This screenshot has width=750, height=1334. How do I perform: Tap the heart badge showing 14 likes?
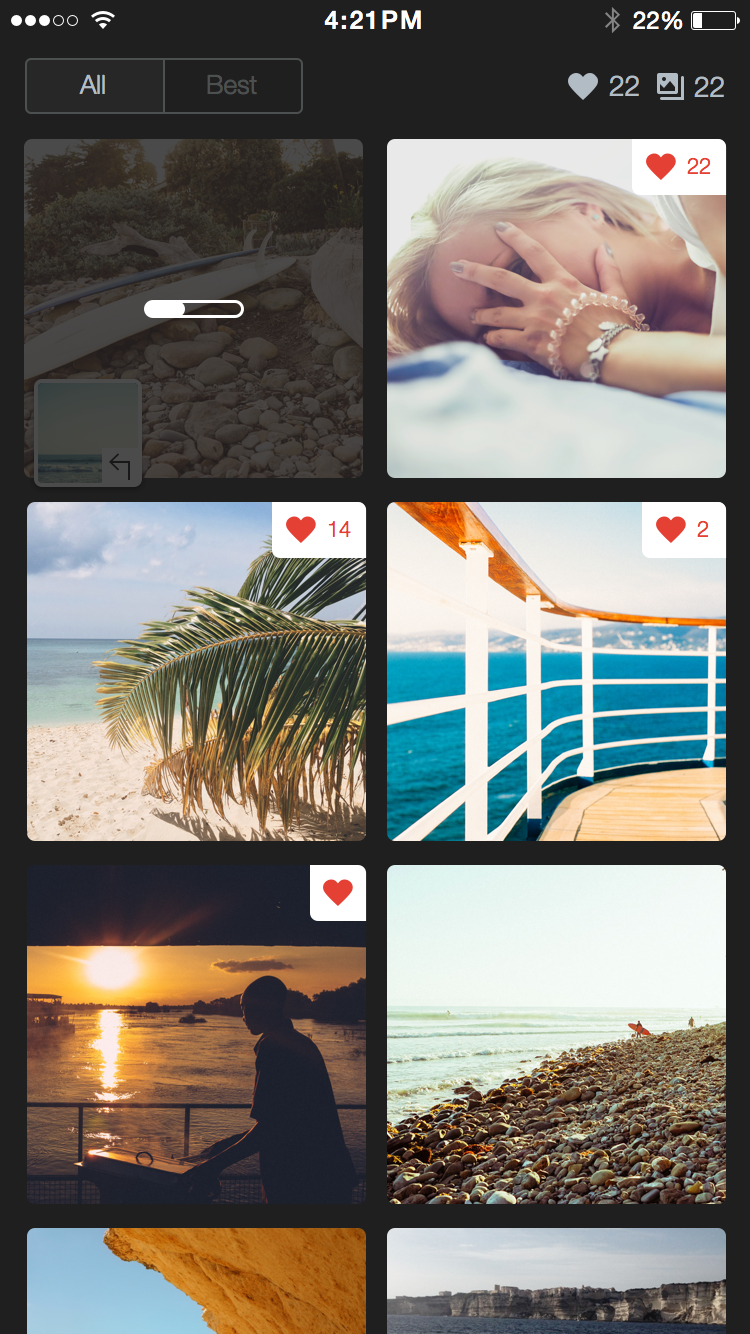point(319,530)
